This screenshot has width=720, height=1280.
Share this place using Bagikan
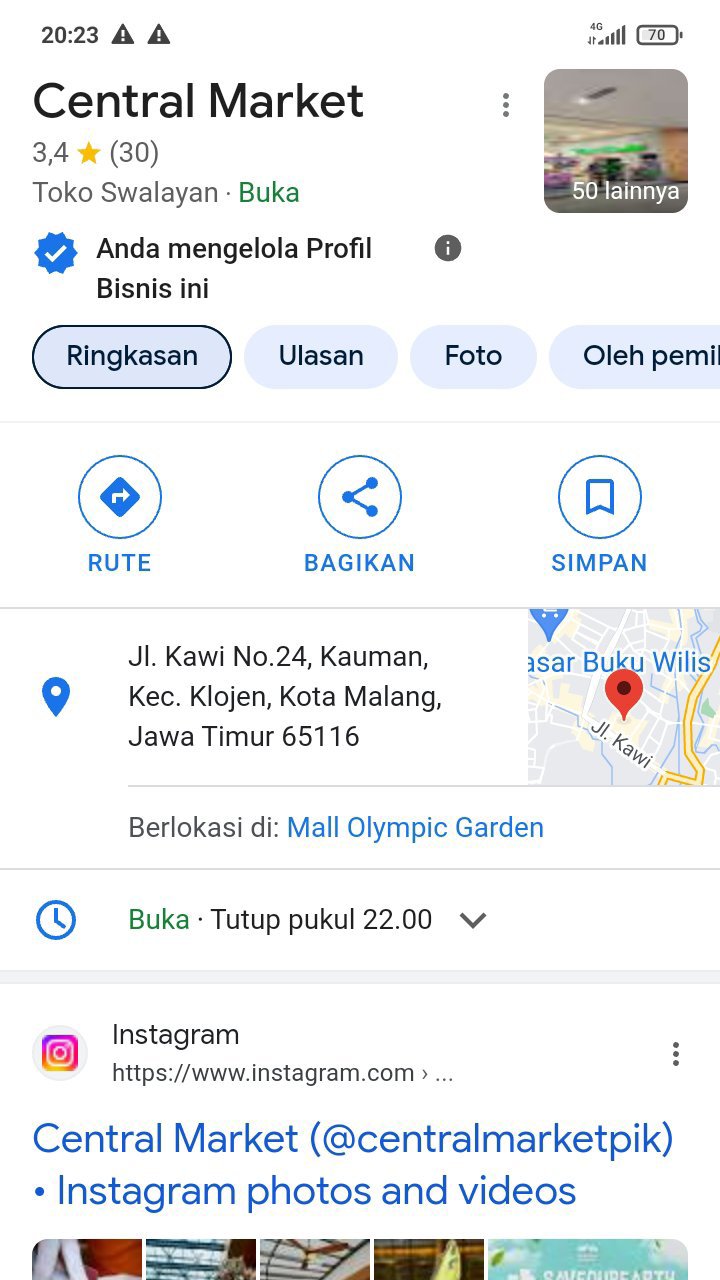[359, 515]
